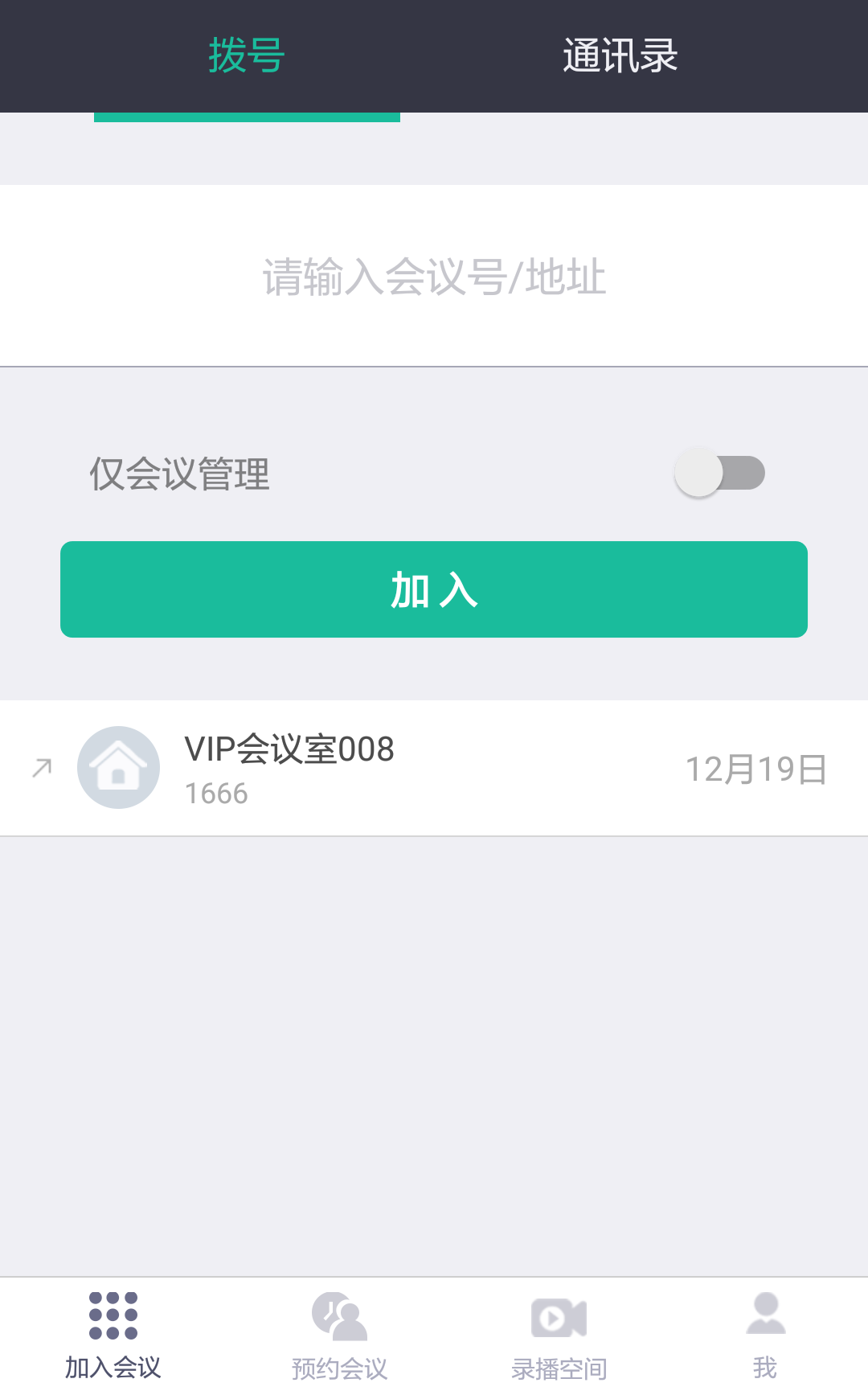Open the 录播空间 tab
Screen dimensions: 868x1391
pyautogui.click(x=559, y=1335)
